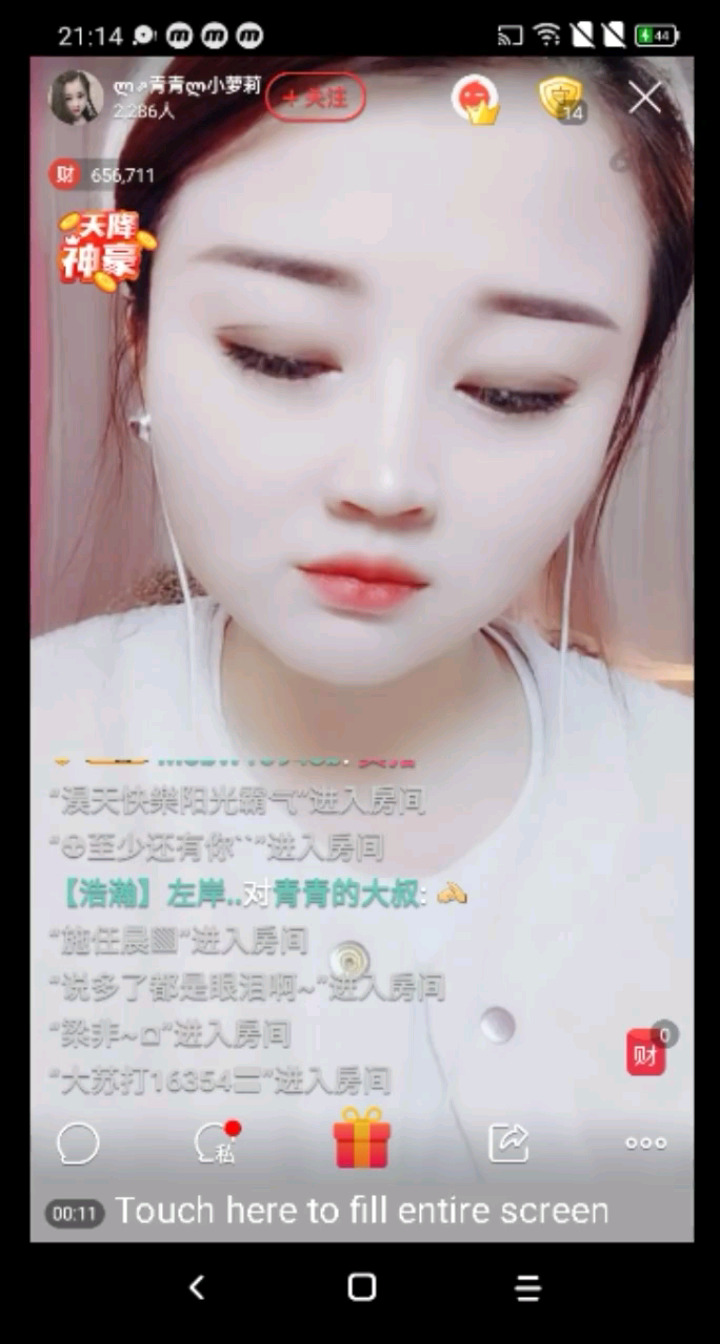
Task: Touch here to fill entire screen
Action: [361, 1211]
